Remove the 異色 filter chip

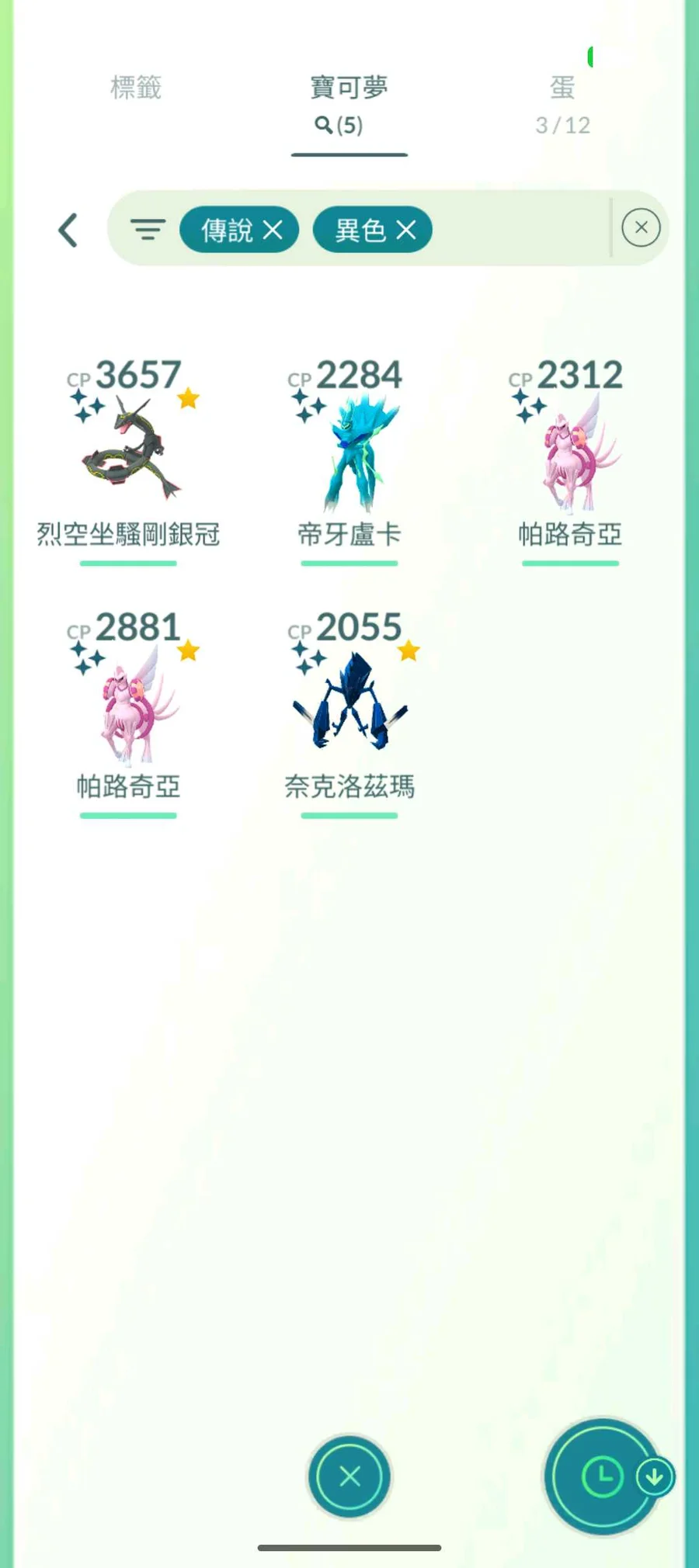click(406, 230)
